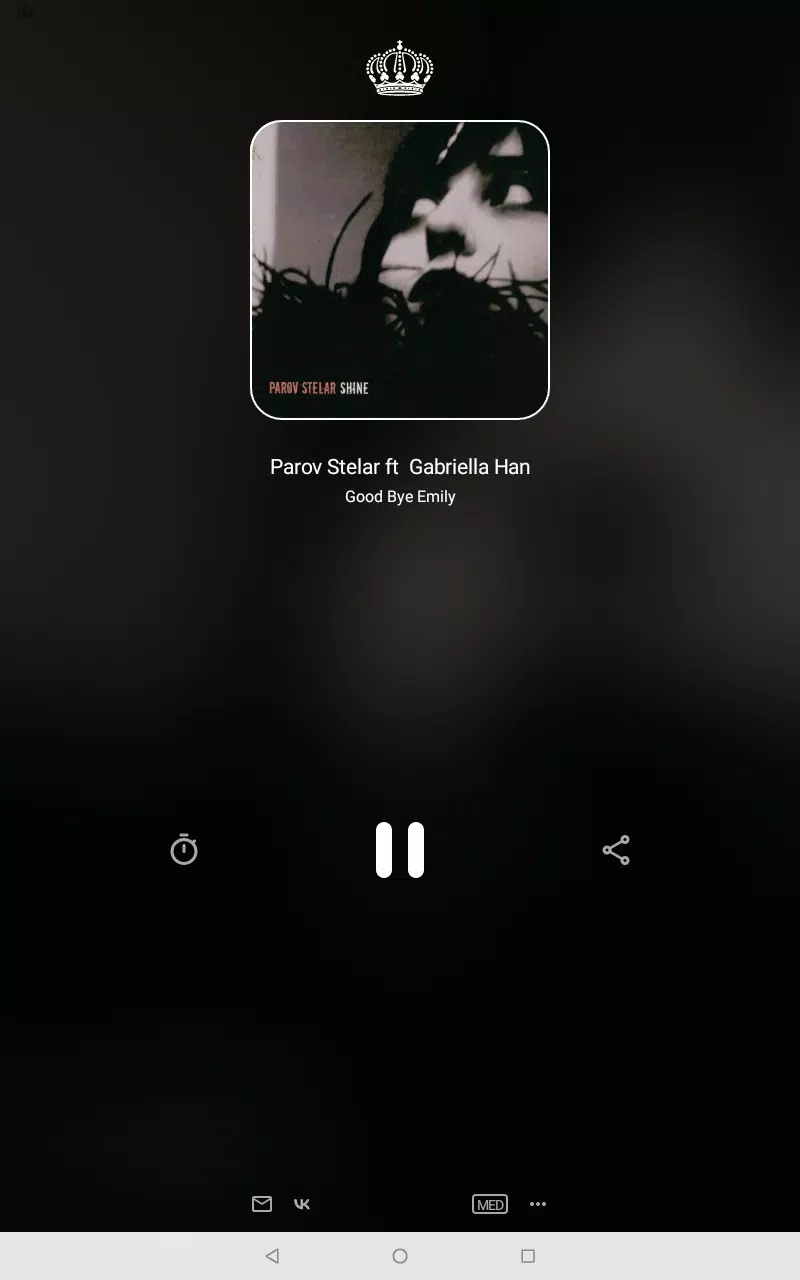Tap the crown icon

400,68
